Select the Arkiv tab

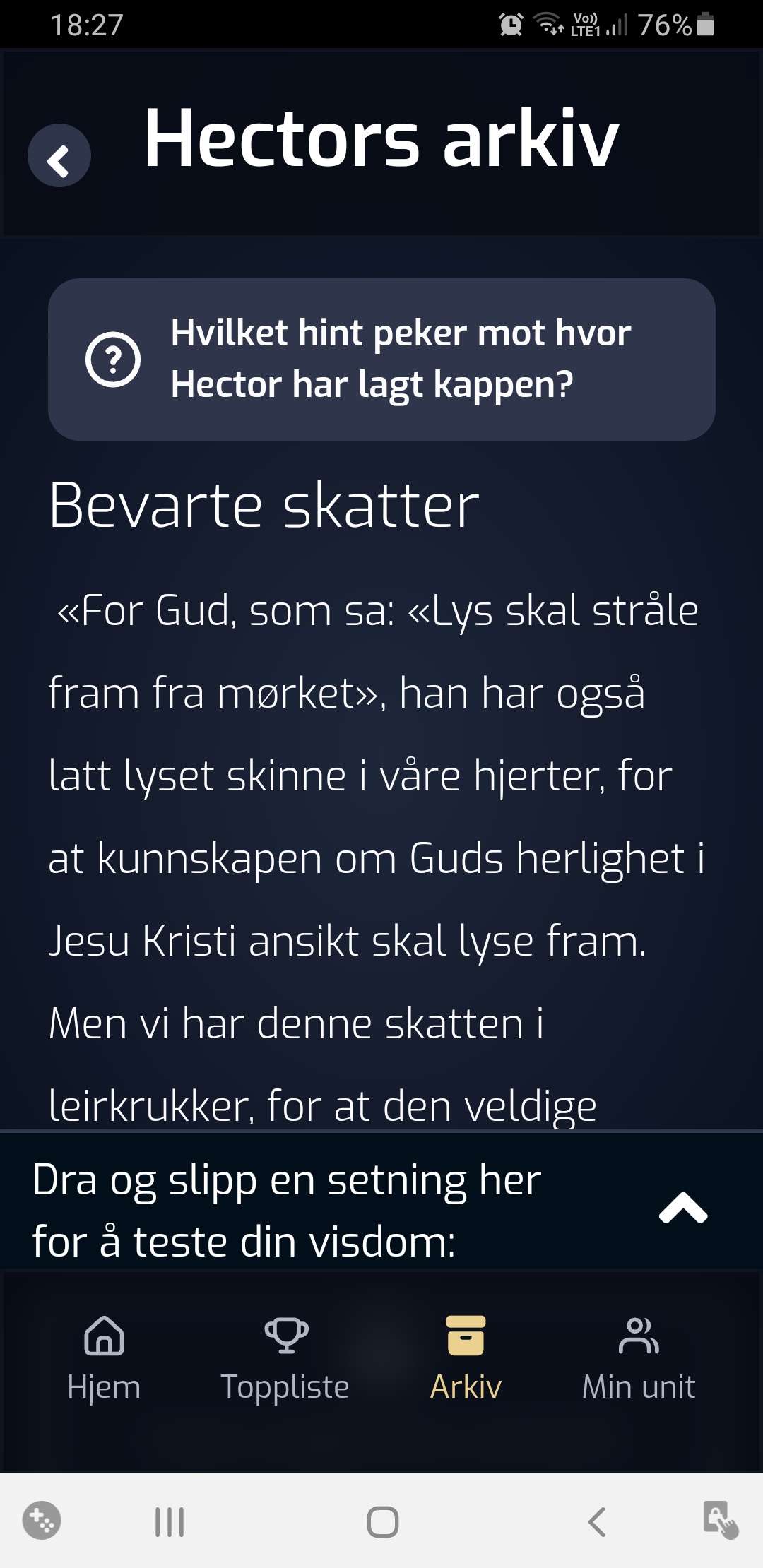click(x=466, y=1358)
